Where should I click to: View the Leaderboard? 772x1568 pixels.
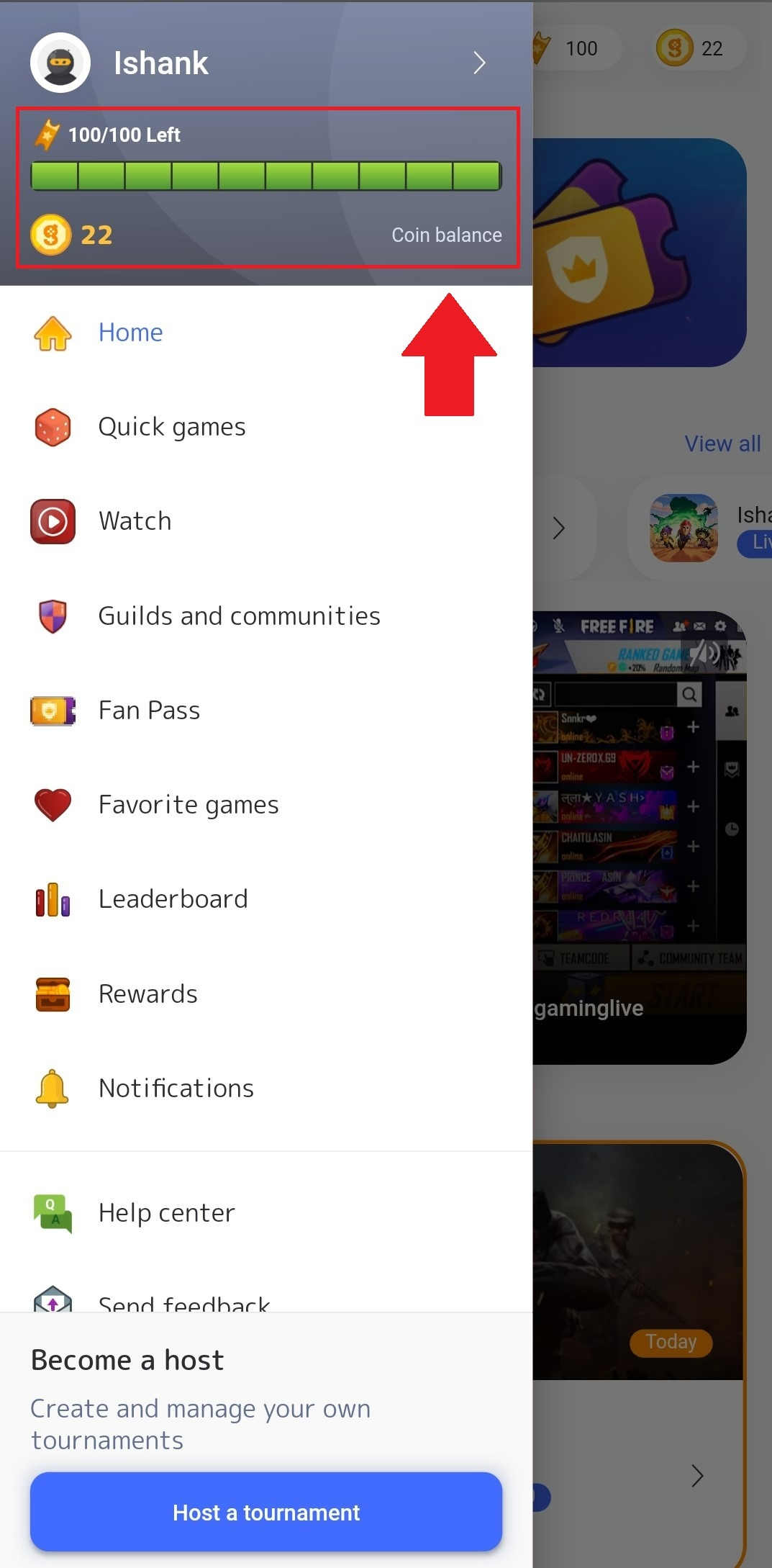coord(173,899)
